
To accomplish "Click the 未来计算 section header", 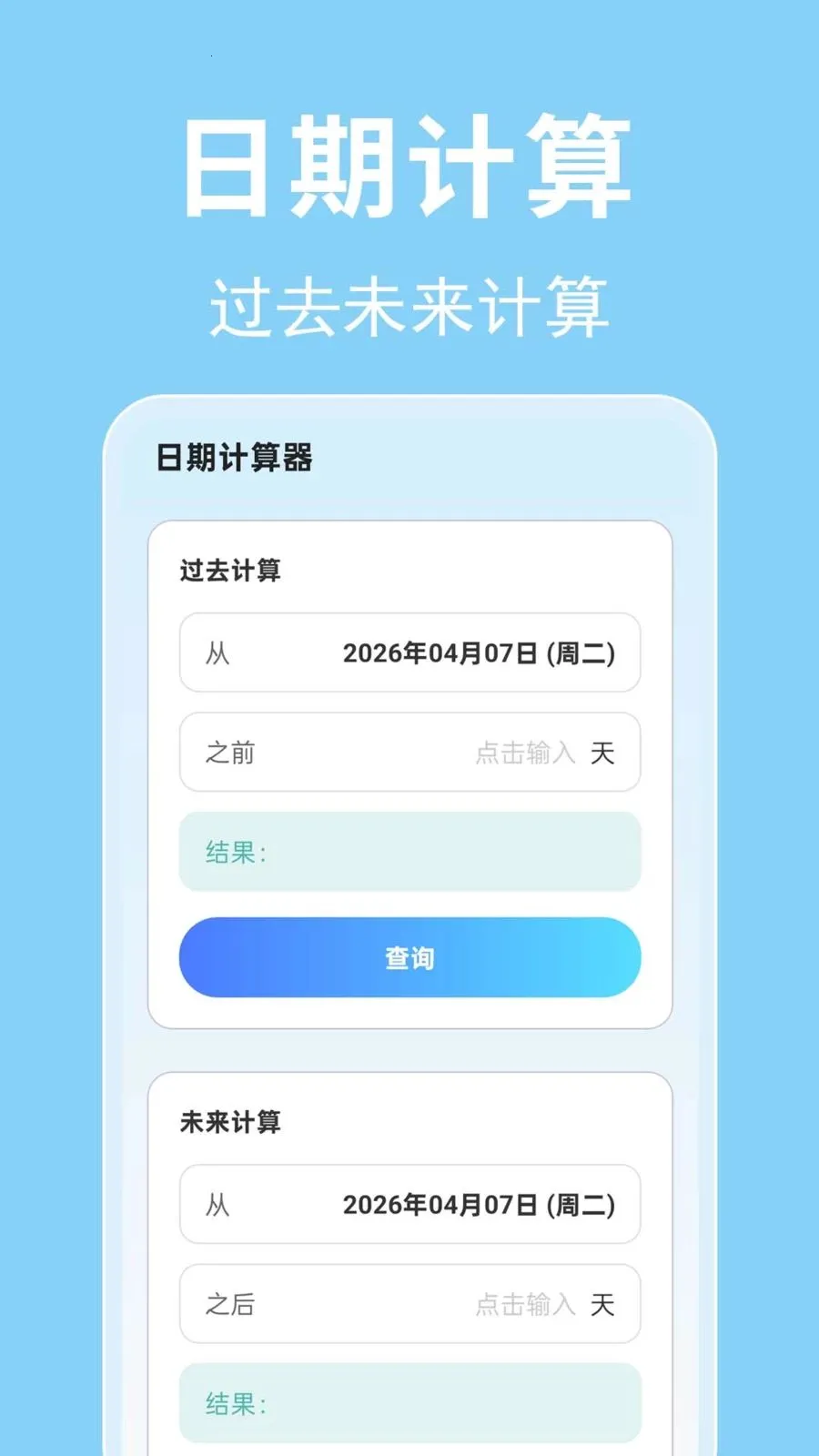I will pyautogui.click(x=230, y=1123).
